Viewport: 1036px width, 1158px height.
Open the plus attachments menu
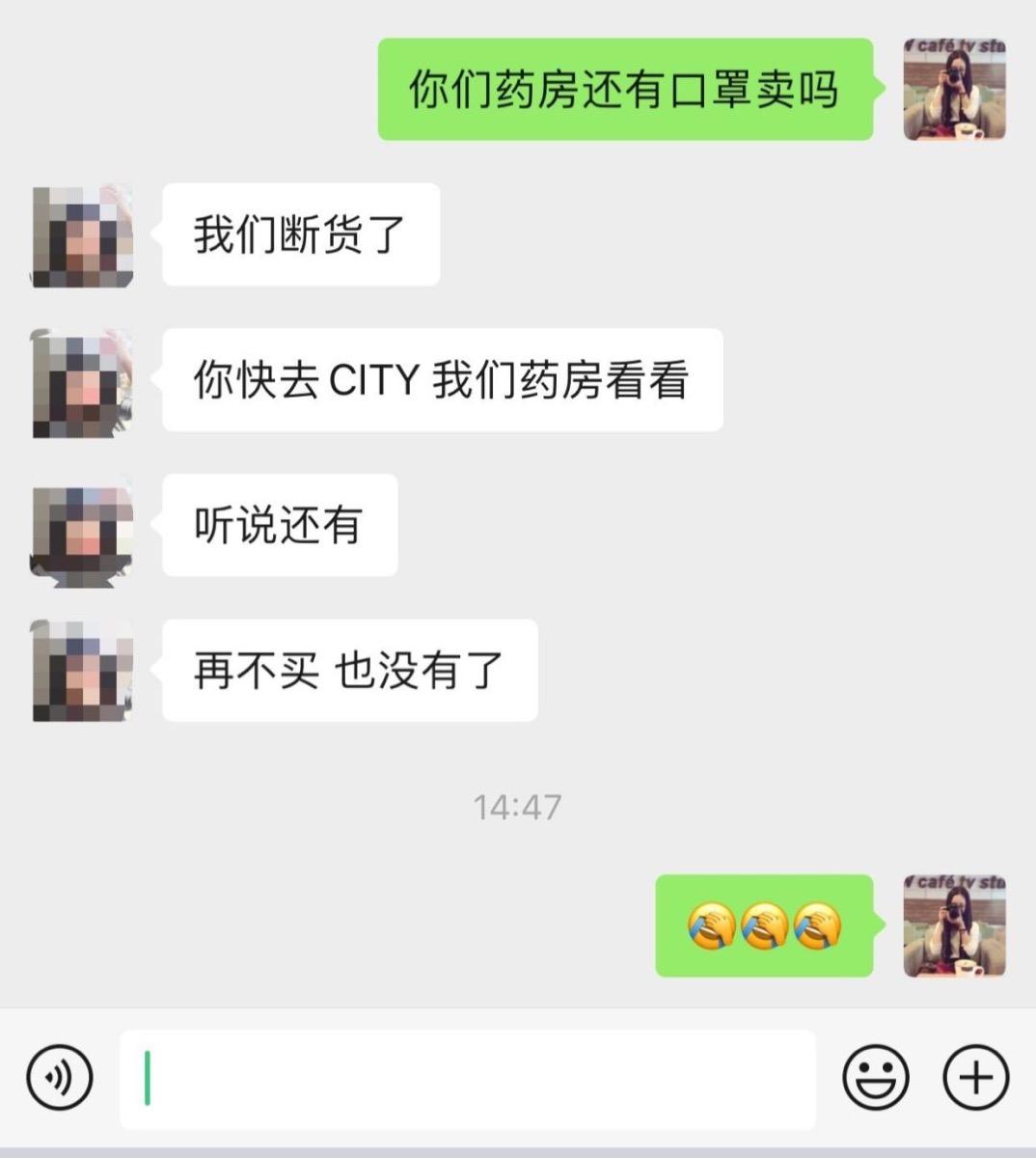click(x=975, y=1076)
